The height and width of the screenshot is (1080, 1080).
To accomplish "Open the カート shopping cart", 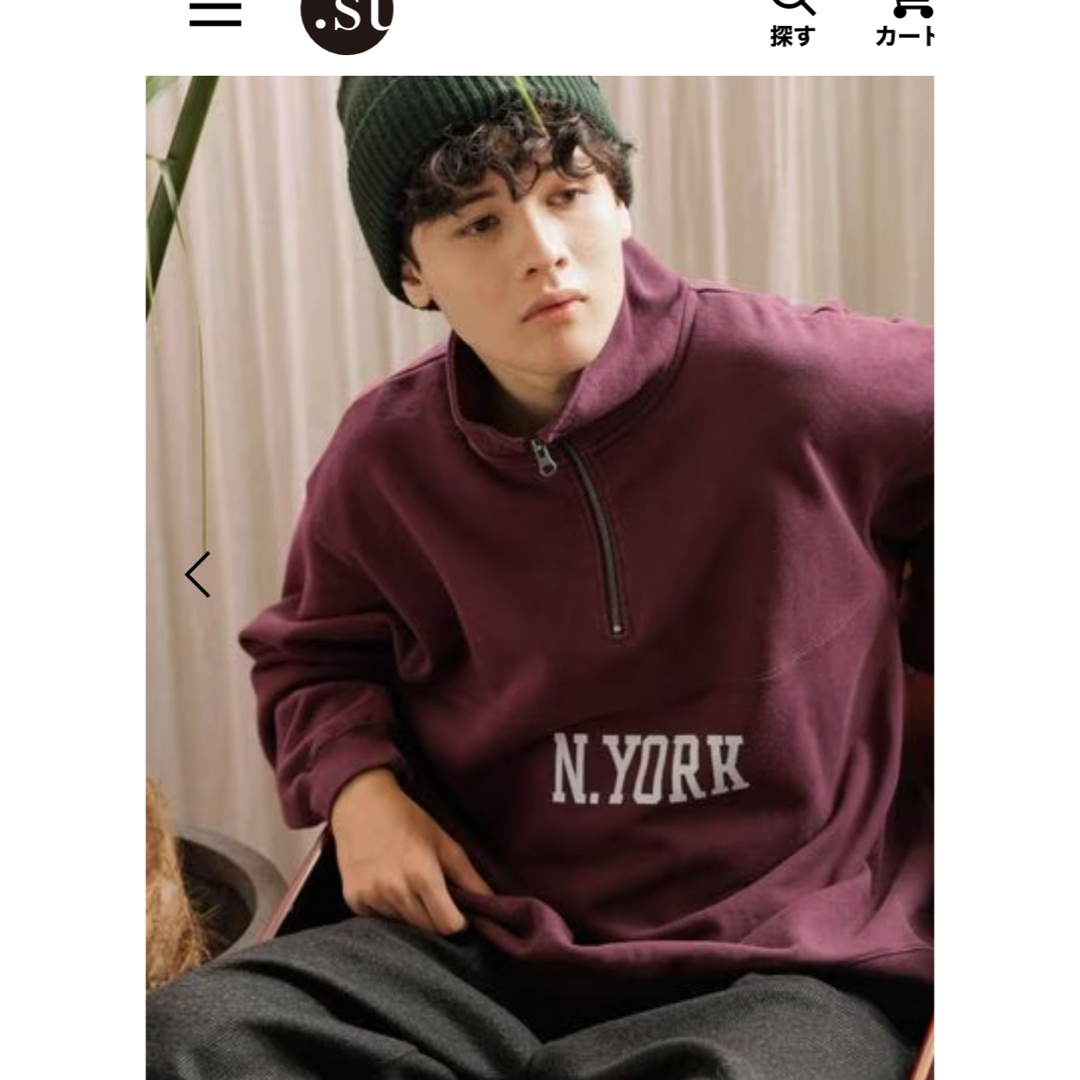I will click(905, 22).
